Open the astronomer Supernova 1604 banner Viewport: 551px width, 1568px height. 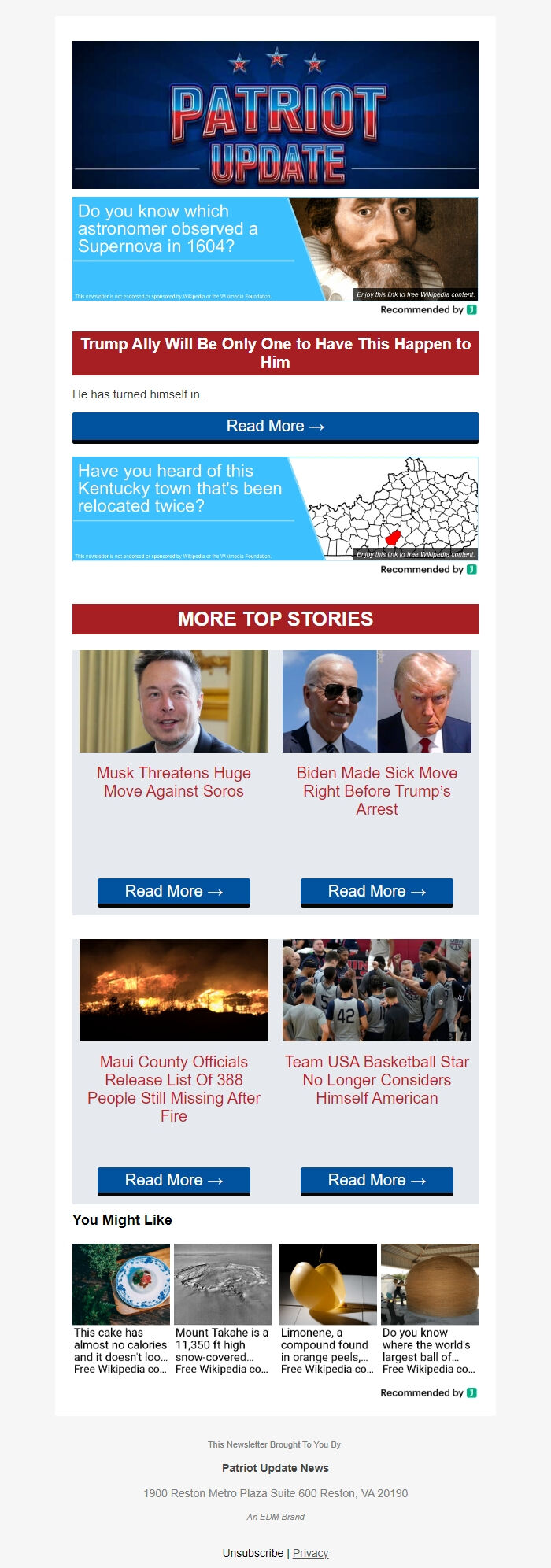[275, 249]
